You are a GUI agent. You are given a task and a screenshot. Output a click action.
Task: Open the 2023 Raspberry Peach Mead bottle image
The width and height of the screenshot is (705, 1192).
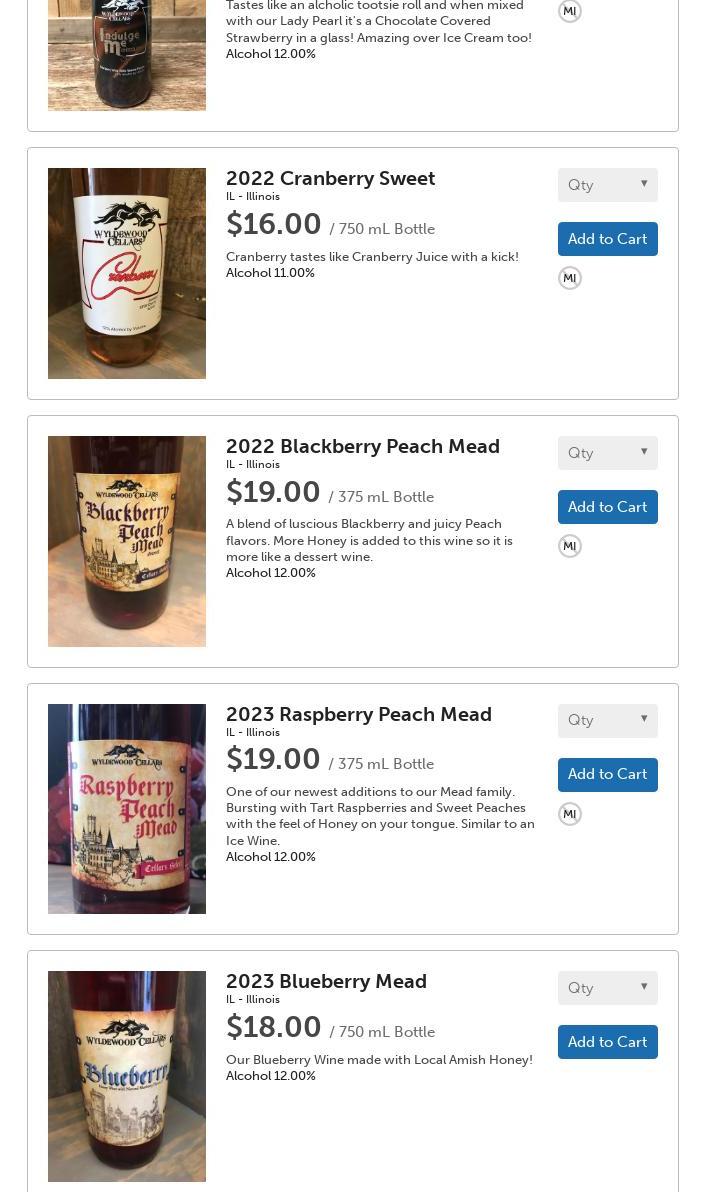(x=127, y=808)
